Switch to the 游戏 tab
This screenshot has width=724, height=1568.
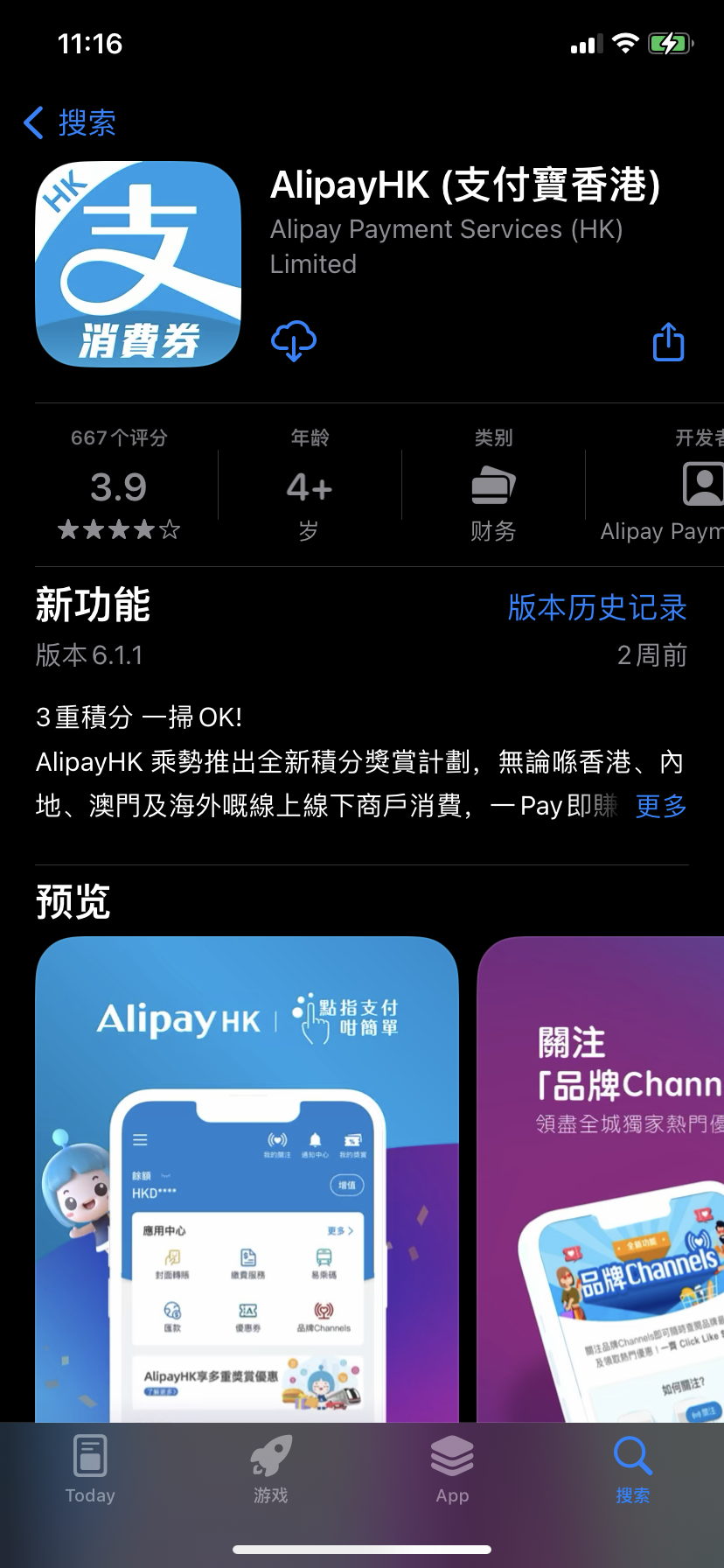point(270,1469)
